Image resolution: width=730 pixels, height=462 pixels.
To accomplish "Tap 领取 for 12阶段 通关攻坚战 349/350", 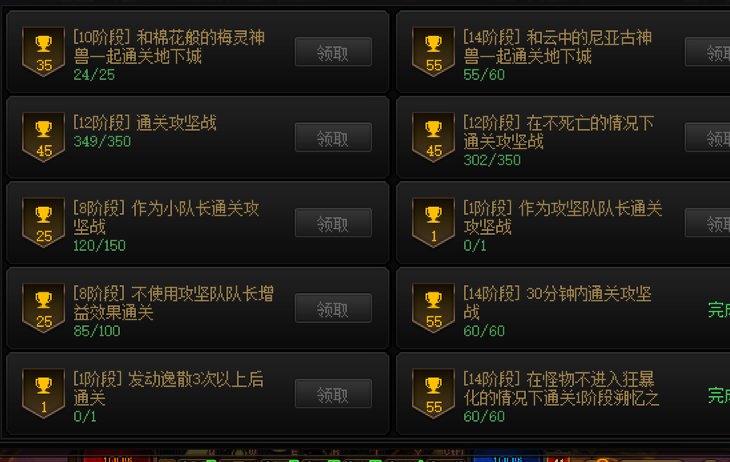I will tap(333, 138).
